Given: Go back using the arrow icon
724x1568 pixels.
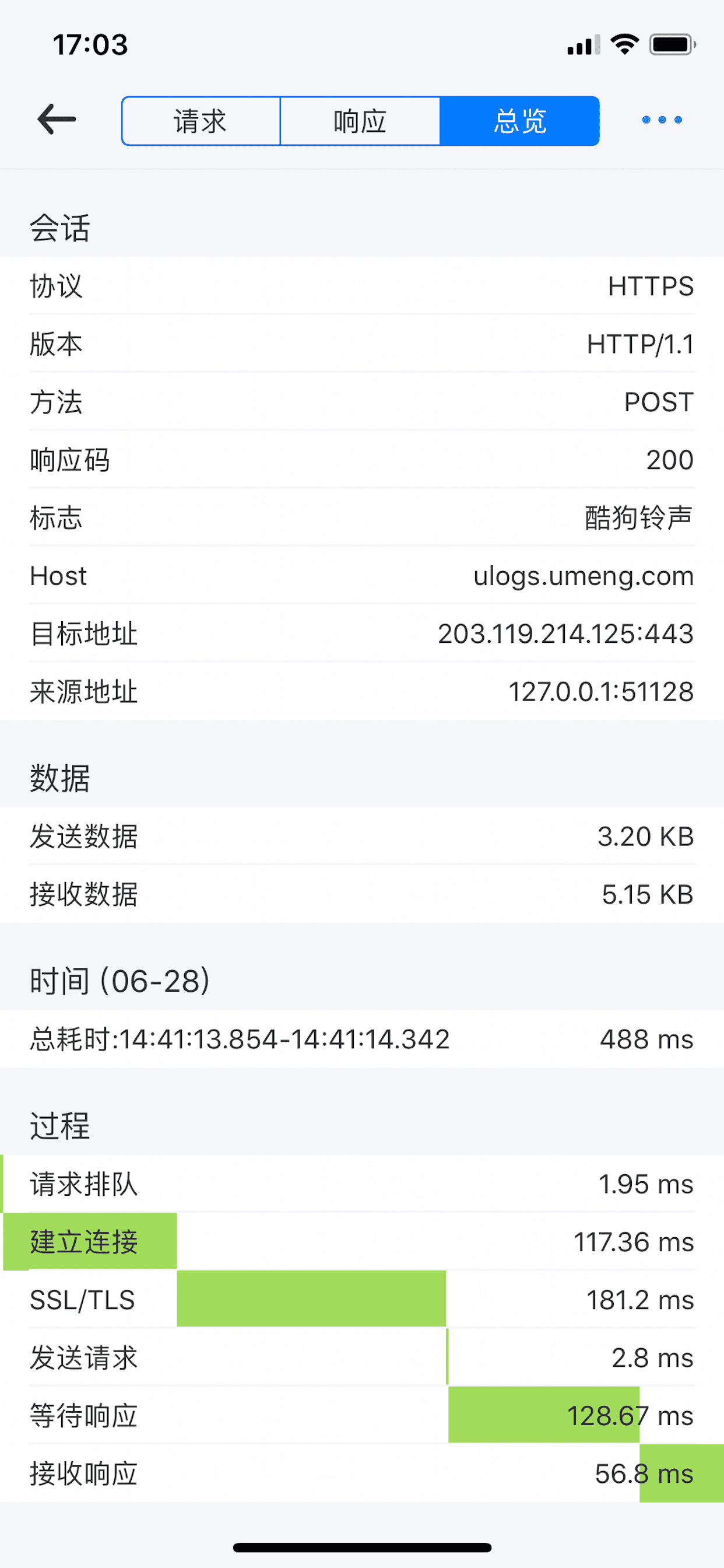Looking at the screenshot, I should click(x=57, y=120).
